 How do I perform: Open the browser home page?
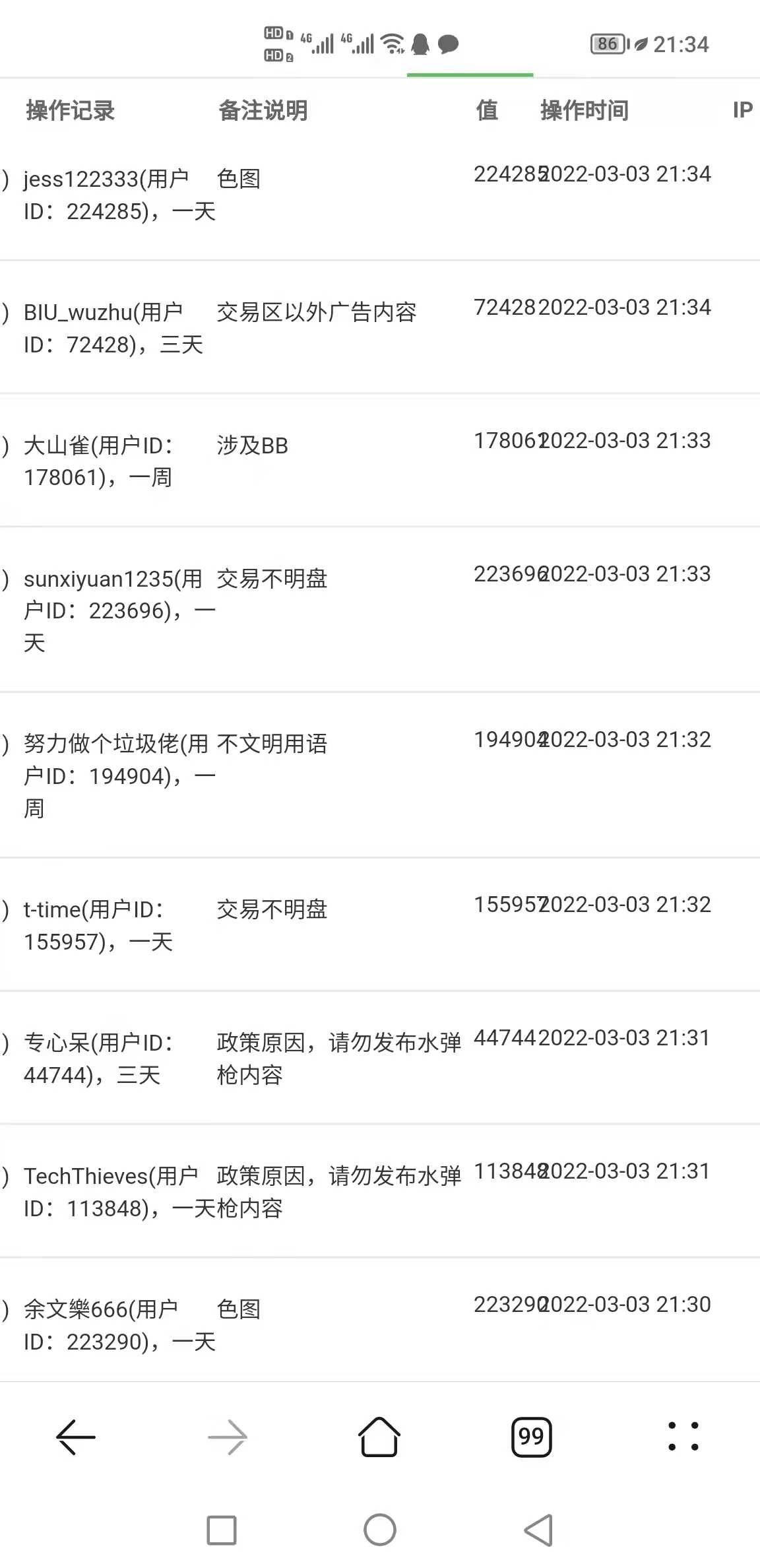tap(379, 1437)
